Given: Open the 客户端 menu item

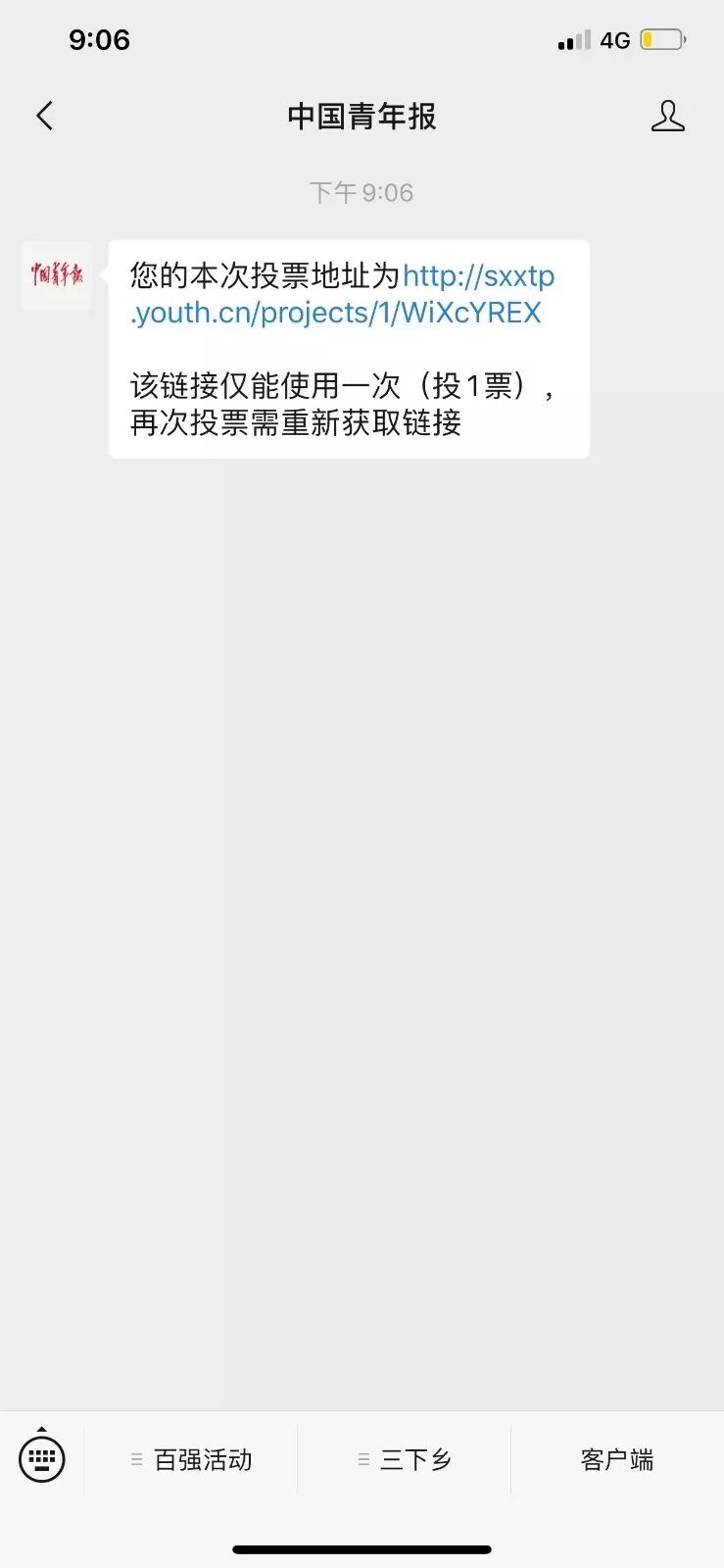Looking at the screenshot, I should pyautogui.click(x=617, y=1459).
